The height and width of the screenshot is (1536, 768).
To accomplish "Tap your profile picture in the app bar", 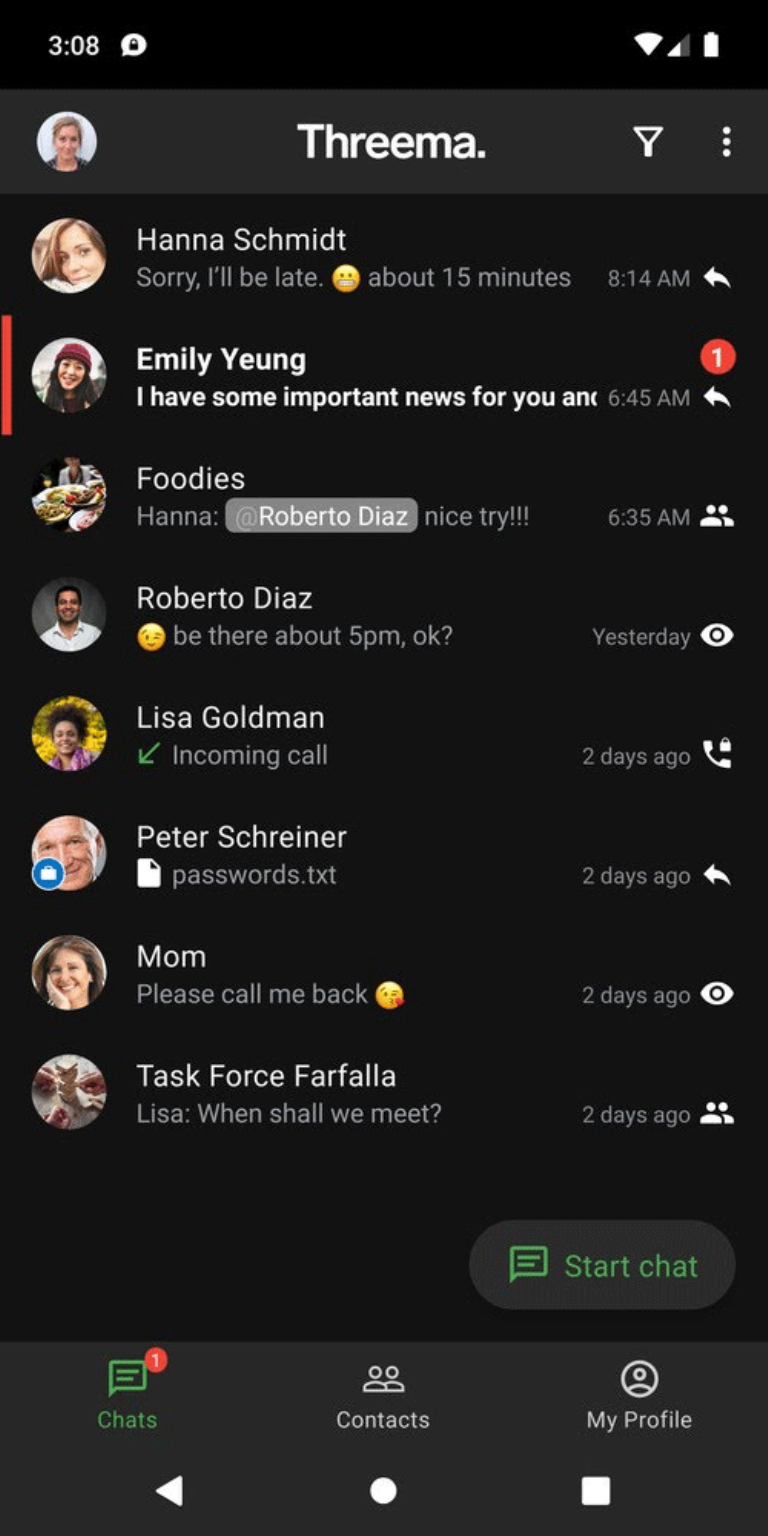I will [67, 142].
